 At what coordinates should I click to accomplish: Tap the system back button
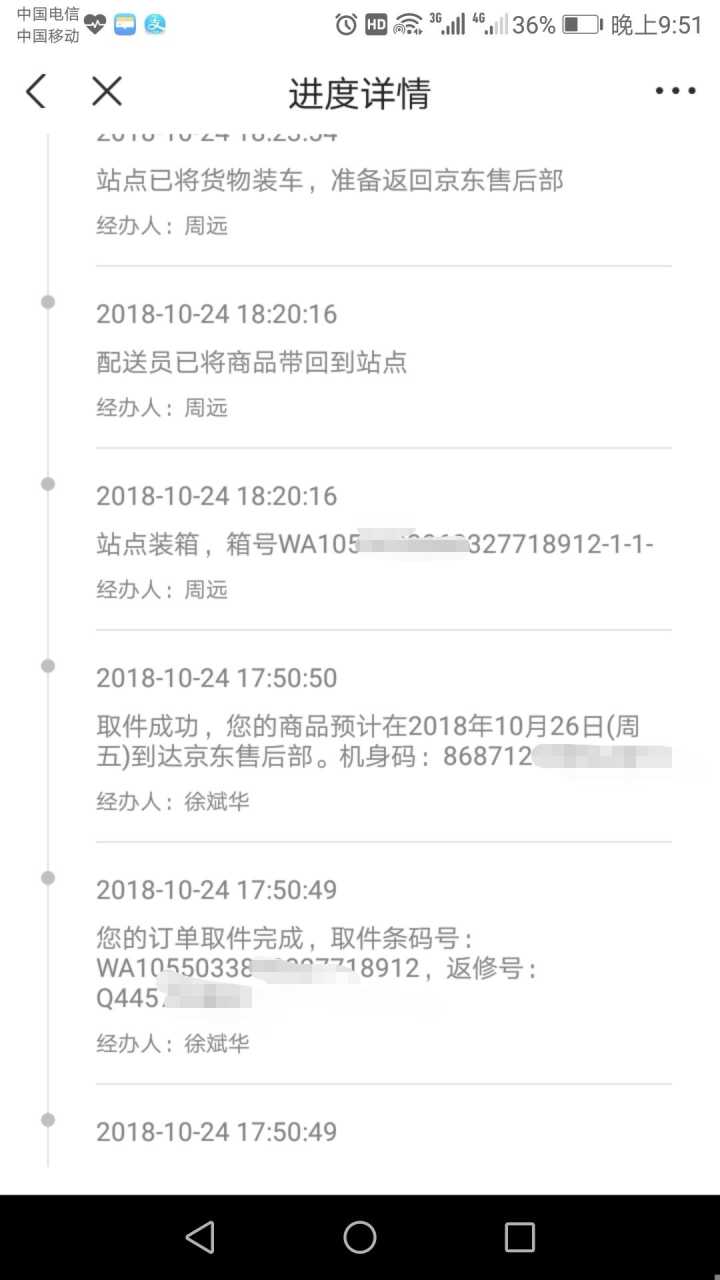(200, 1237)
